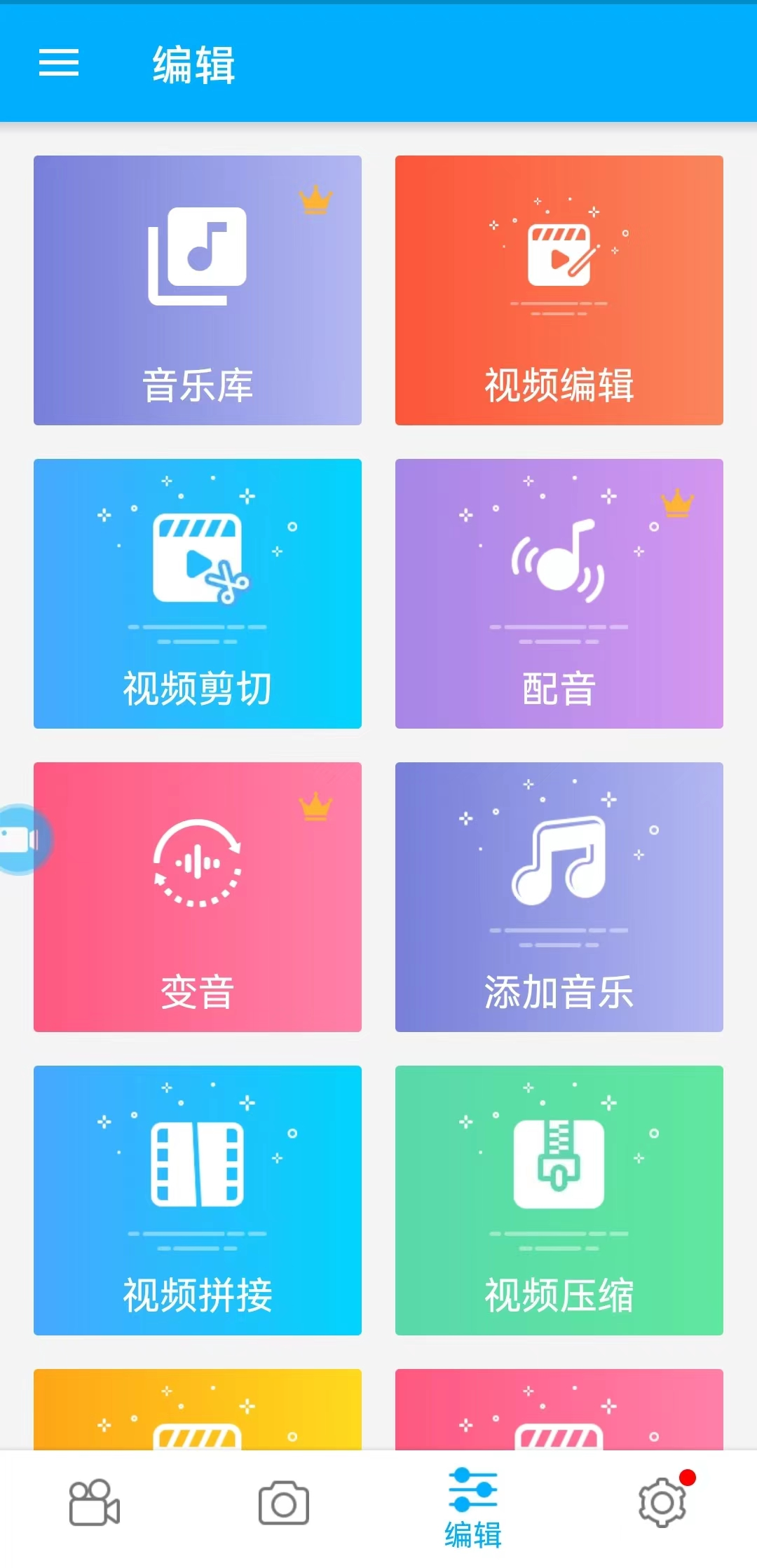Open the 配音 dubbing tool
This screenshot has height=1568, width=757.
pyautogui.click(x=559, y=593)
